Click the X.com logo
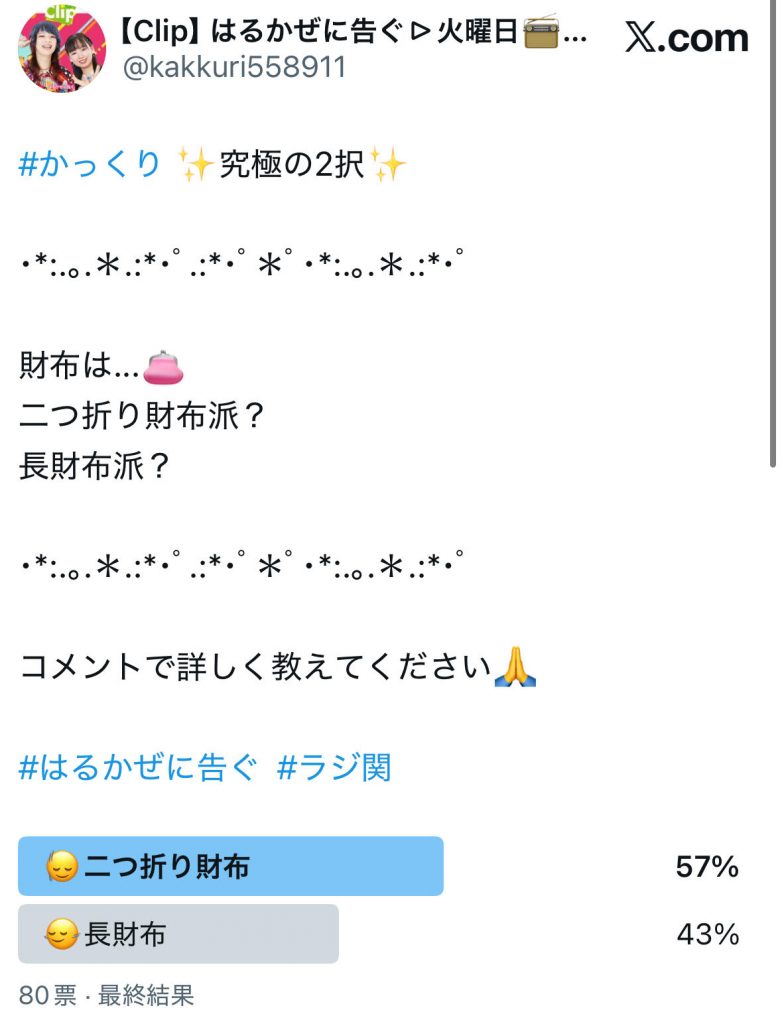This screenshot has width=782, height=1024. 685,39
